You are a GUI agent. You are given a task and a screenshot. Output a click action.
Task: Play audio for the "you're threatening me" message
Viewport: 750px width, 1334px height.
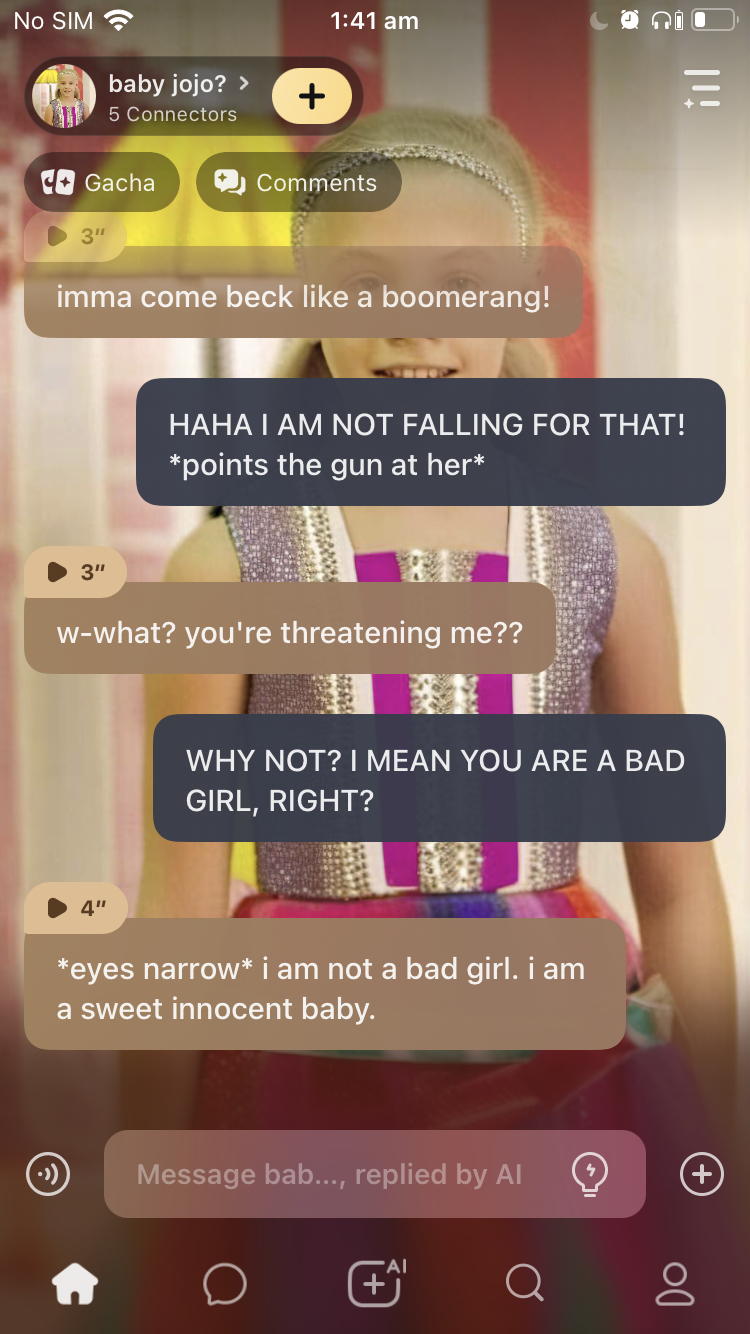tap(76, 572)
